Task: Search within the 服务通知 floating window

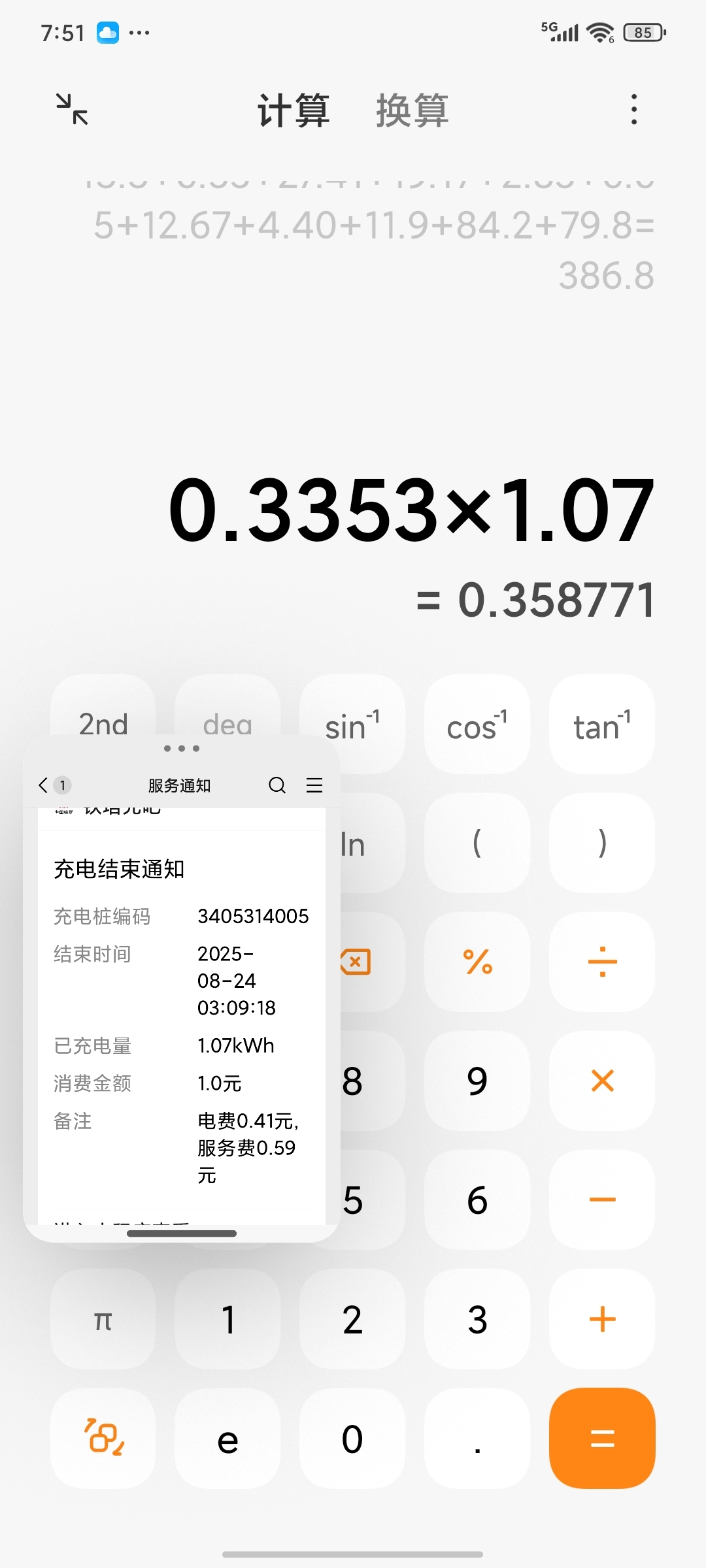Action: point(277,785)
